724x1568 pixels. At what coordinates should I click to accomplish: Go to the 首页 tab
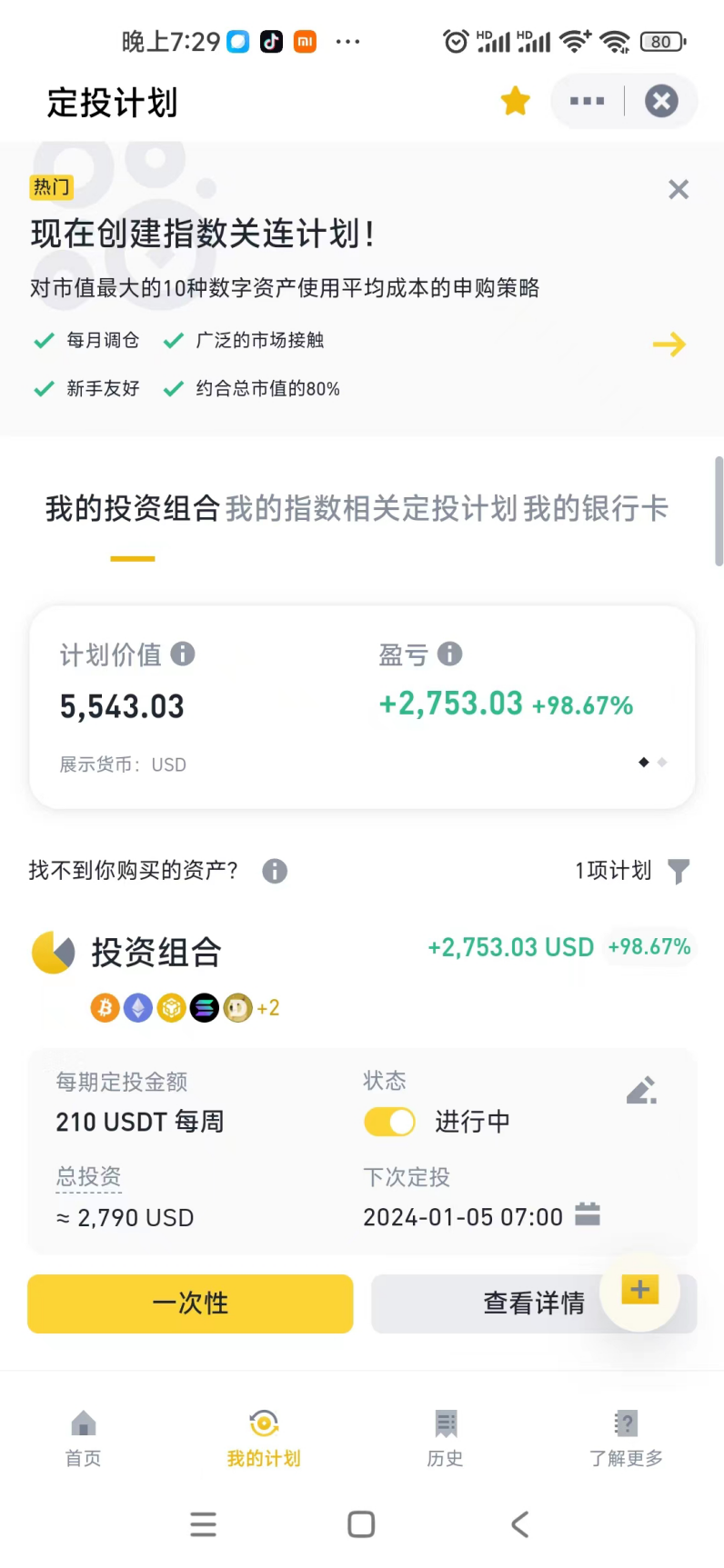pos(83,1438)
